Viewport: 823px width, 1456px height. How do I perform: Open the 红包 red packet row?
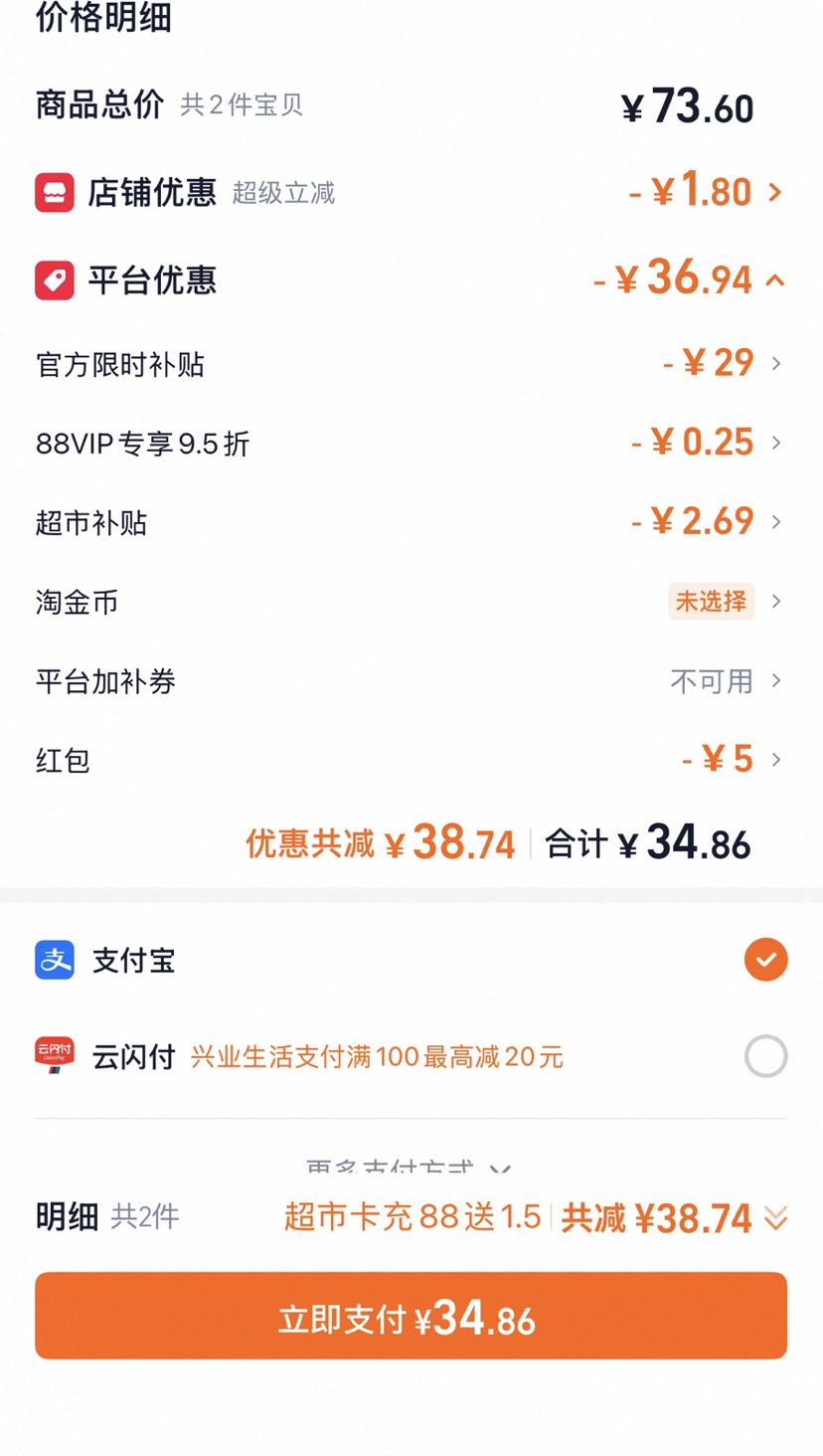[411, 761]
